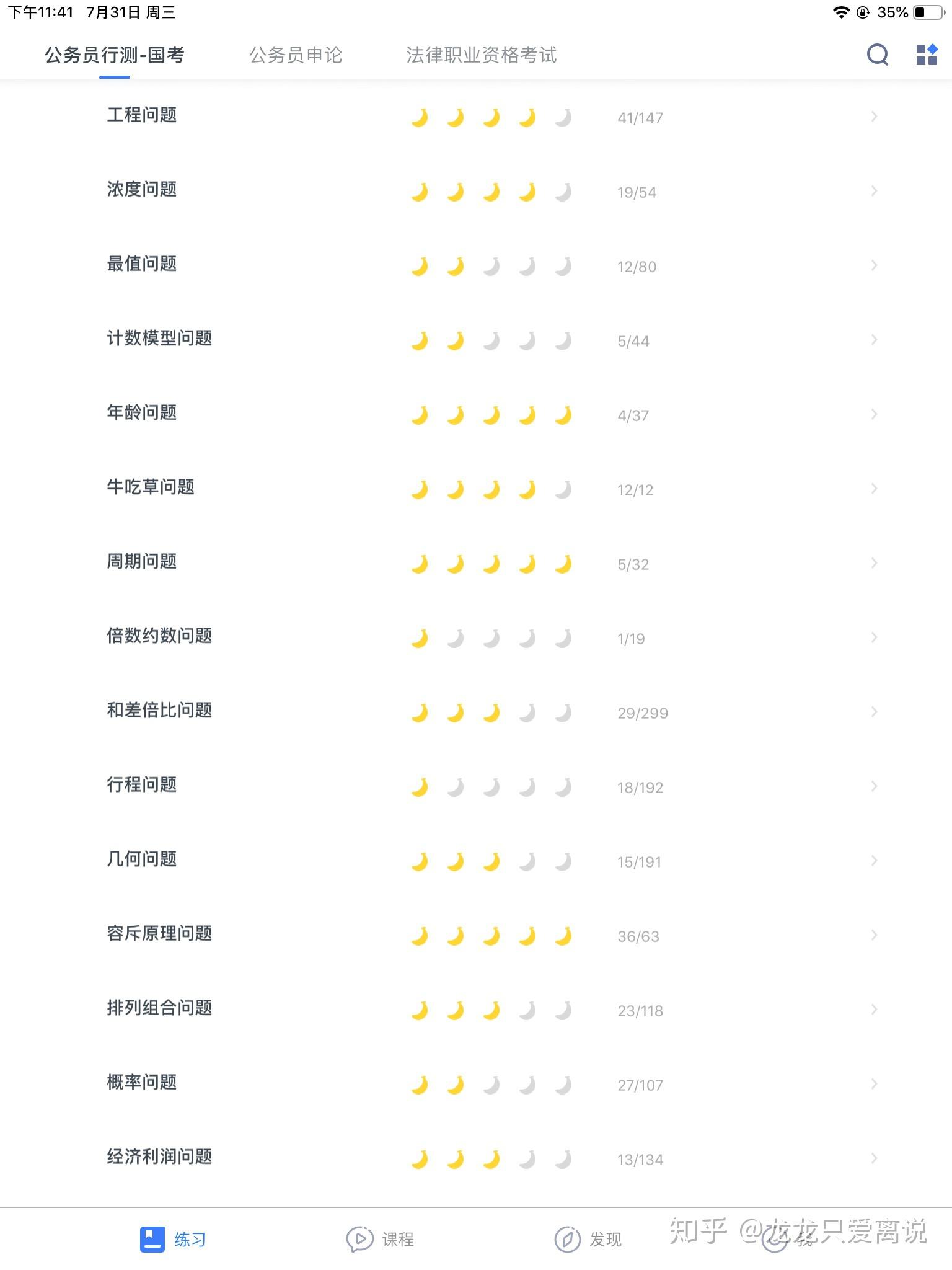This screenshot has height=1270, width=952.
Task: Select 周期问题 topic
Action: coord(142,562)
